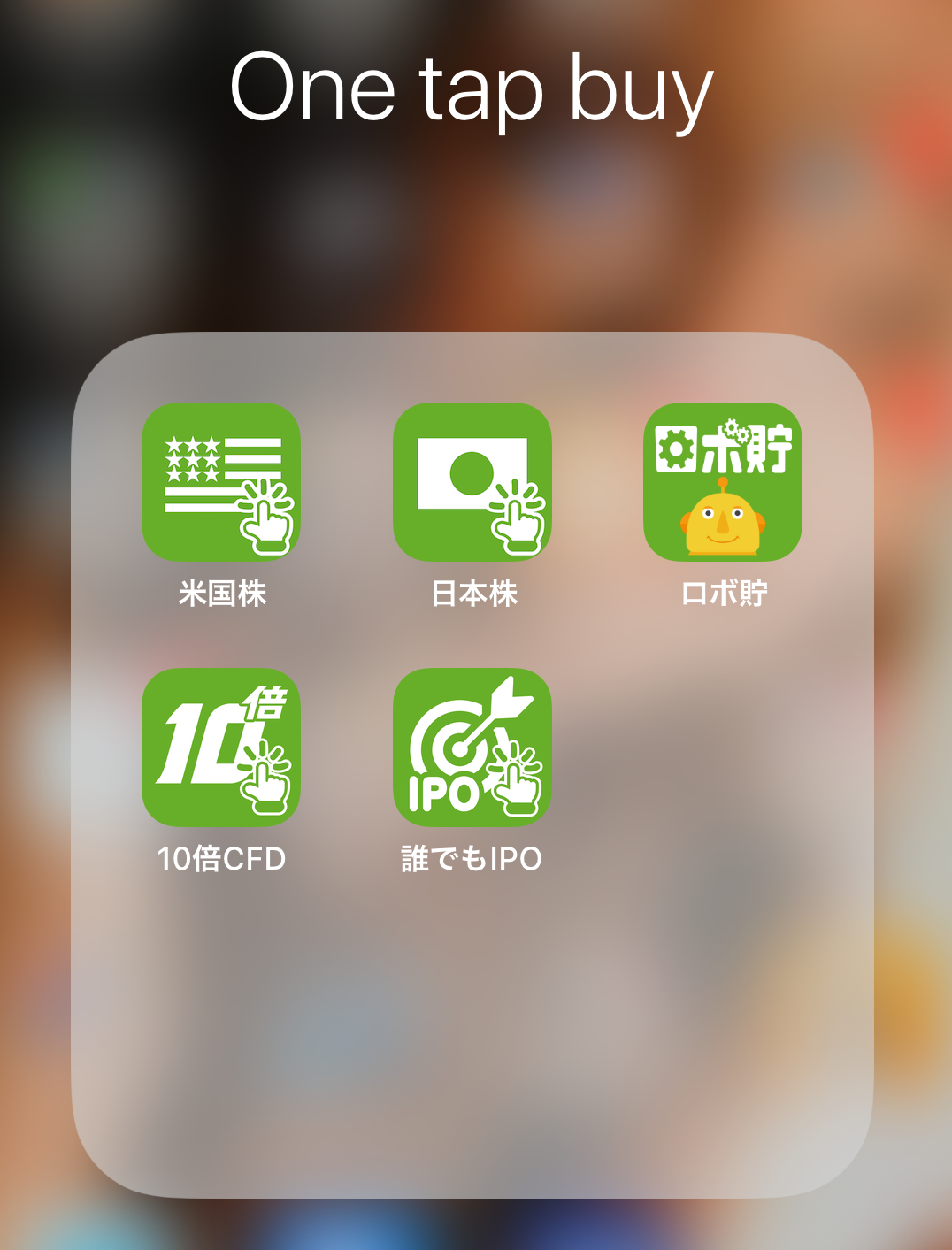952x1250 pixels.
Task: Open the ロボ貯 app
Action: pyautogui.click(x=723, y=482)
